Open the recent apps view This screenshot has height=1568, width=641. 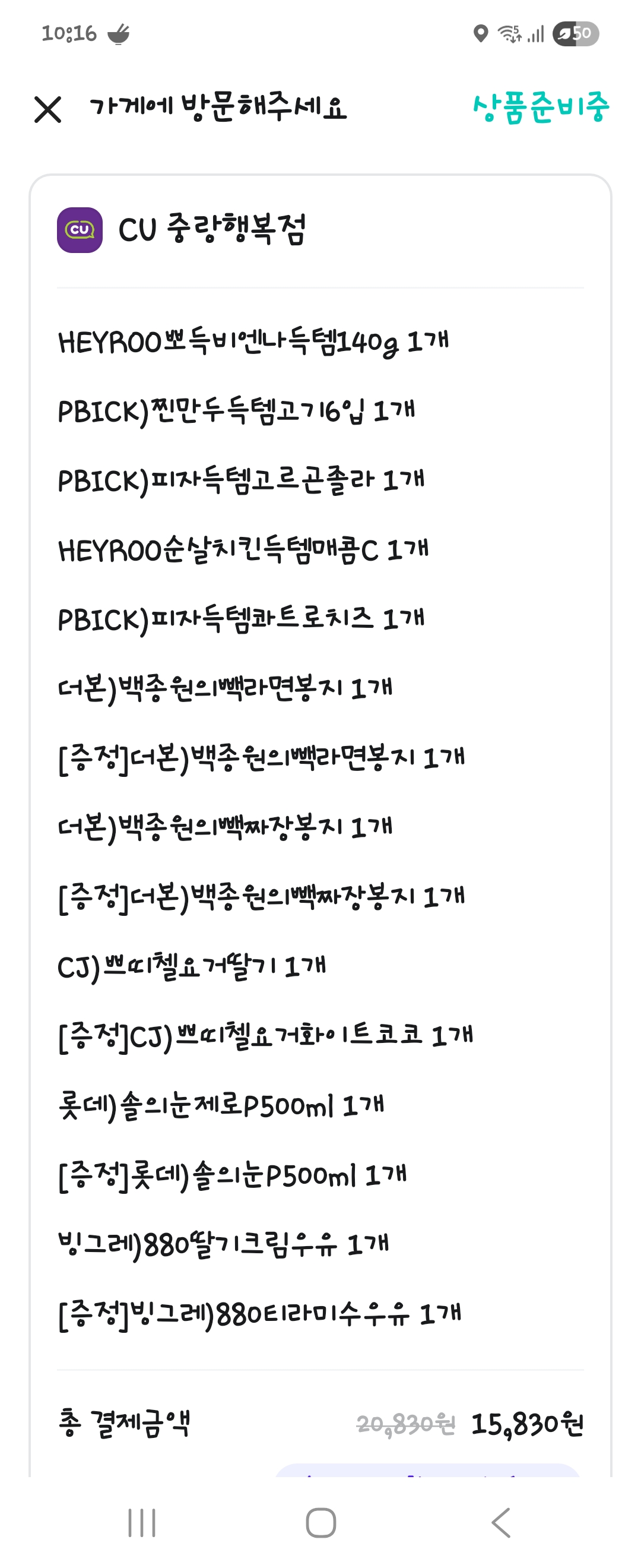142,1523
